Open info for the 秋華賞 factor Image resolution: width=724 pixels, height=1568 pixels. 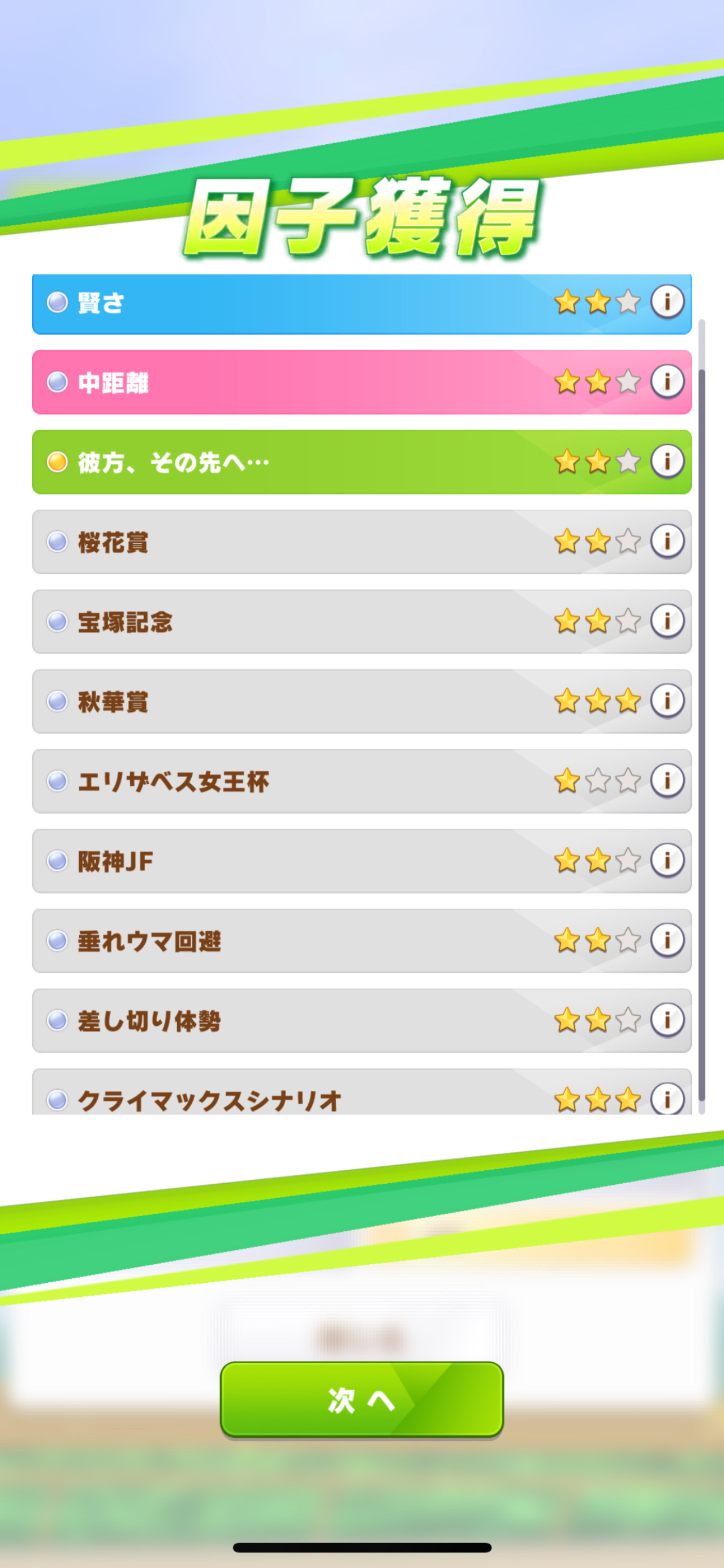667,701
